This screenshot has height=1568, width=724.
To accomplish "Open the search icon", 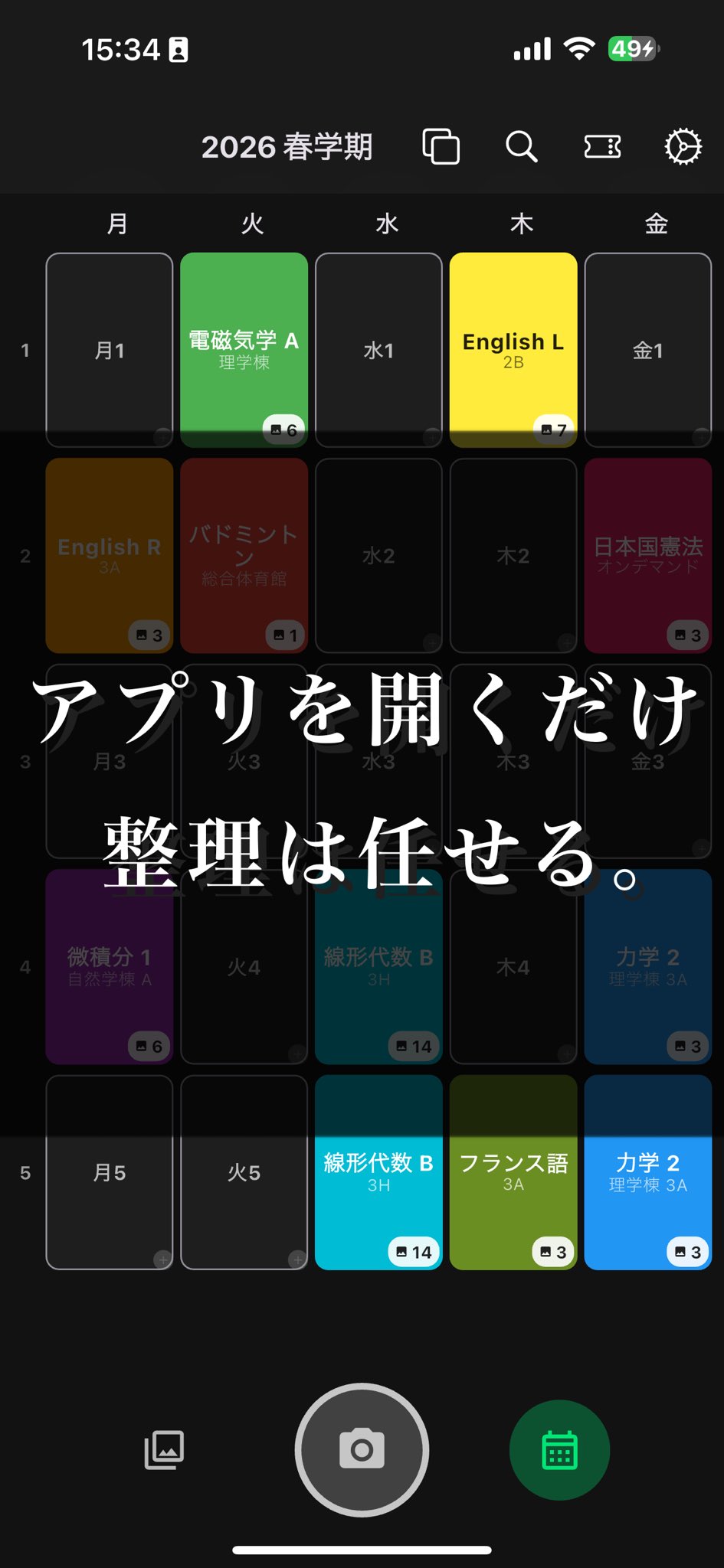I will 521,146.
